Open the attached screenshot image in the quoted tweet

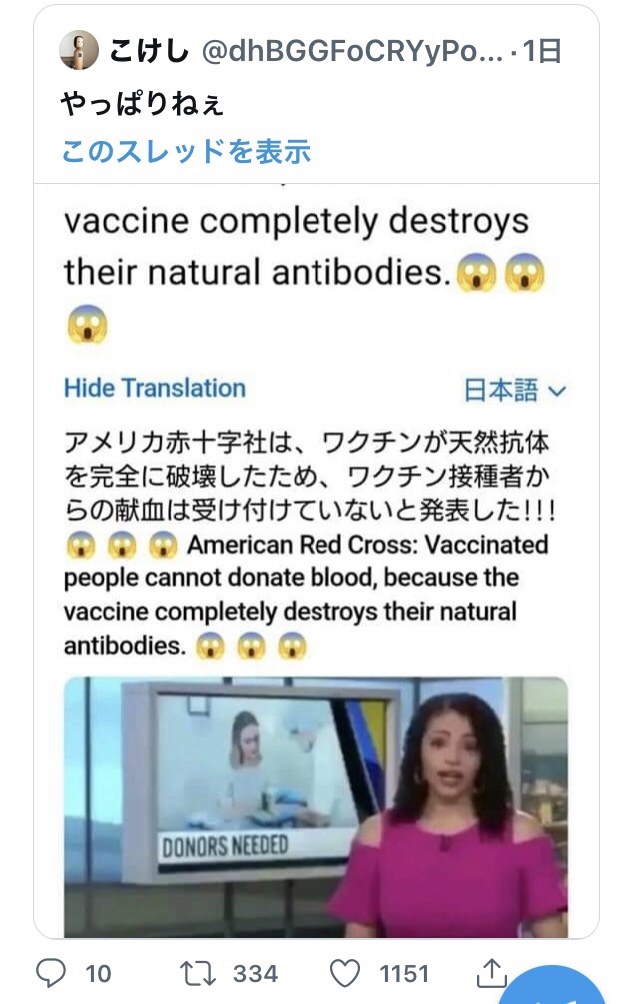pyautogui.click(x=316, y=560)
